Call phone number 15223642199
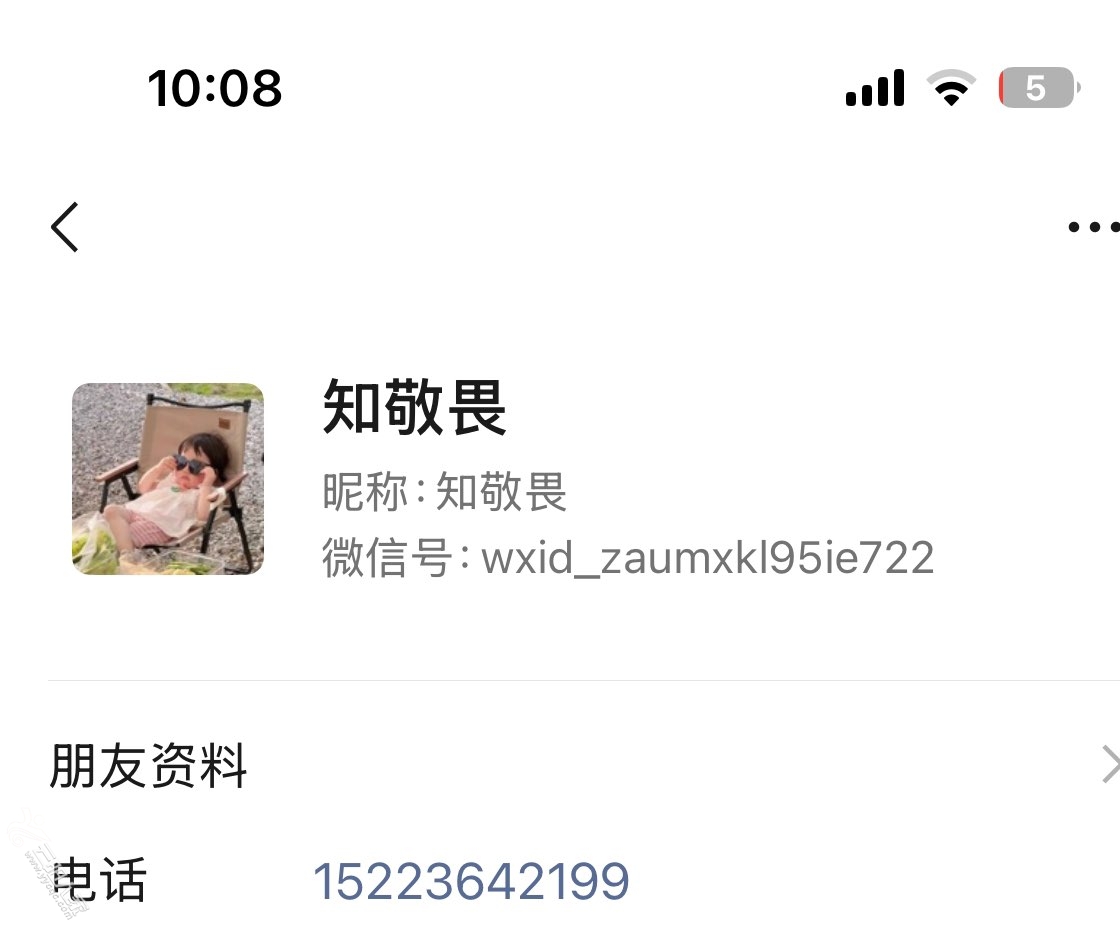This screenshot has height=927, width=1120. (x=471, y=881)
